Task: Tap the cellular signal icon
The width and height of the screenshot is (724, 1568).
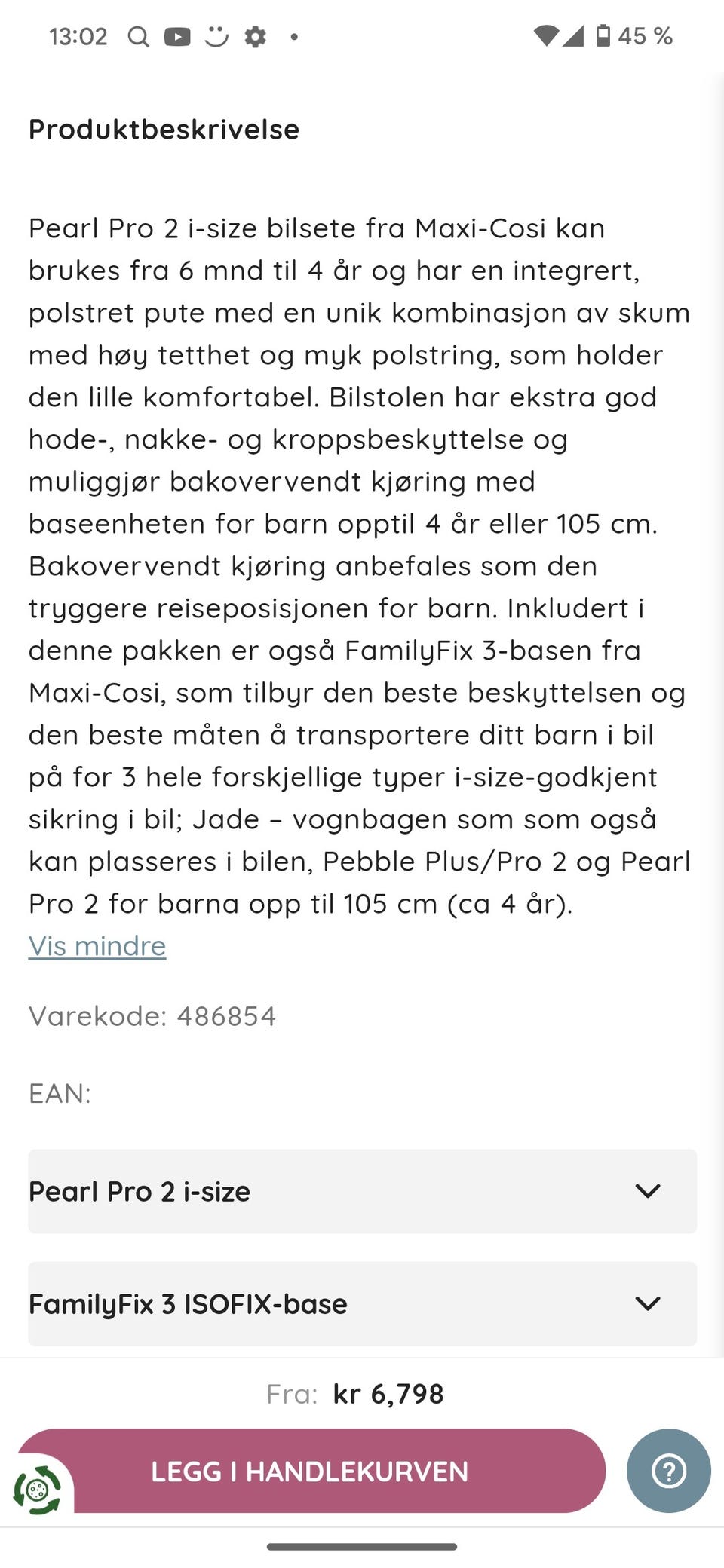Action: click(575, 34)
